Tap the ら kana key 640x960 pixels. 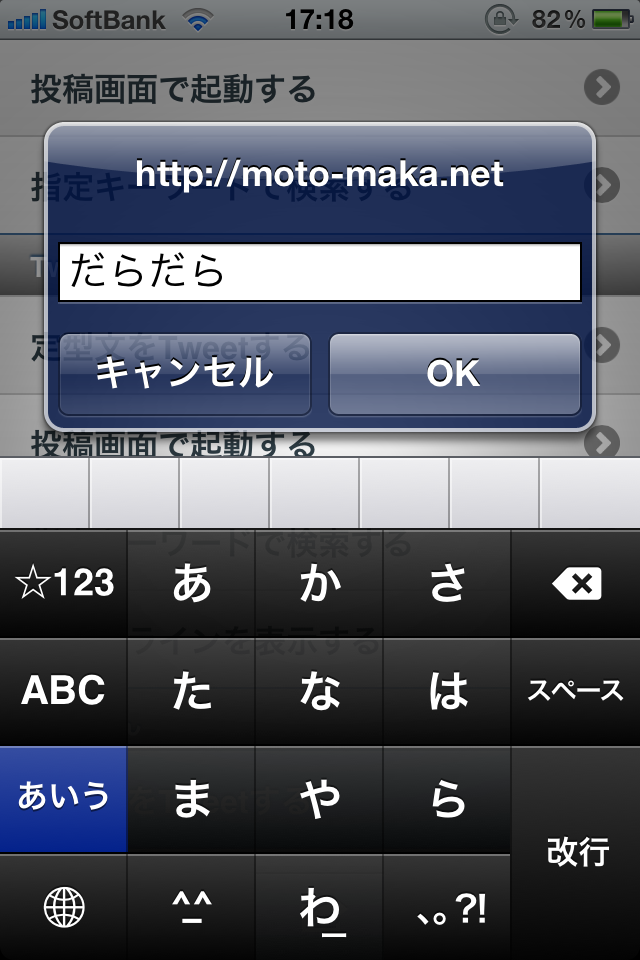point(448,800)
